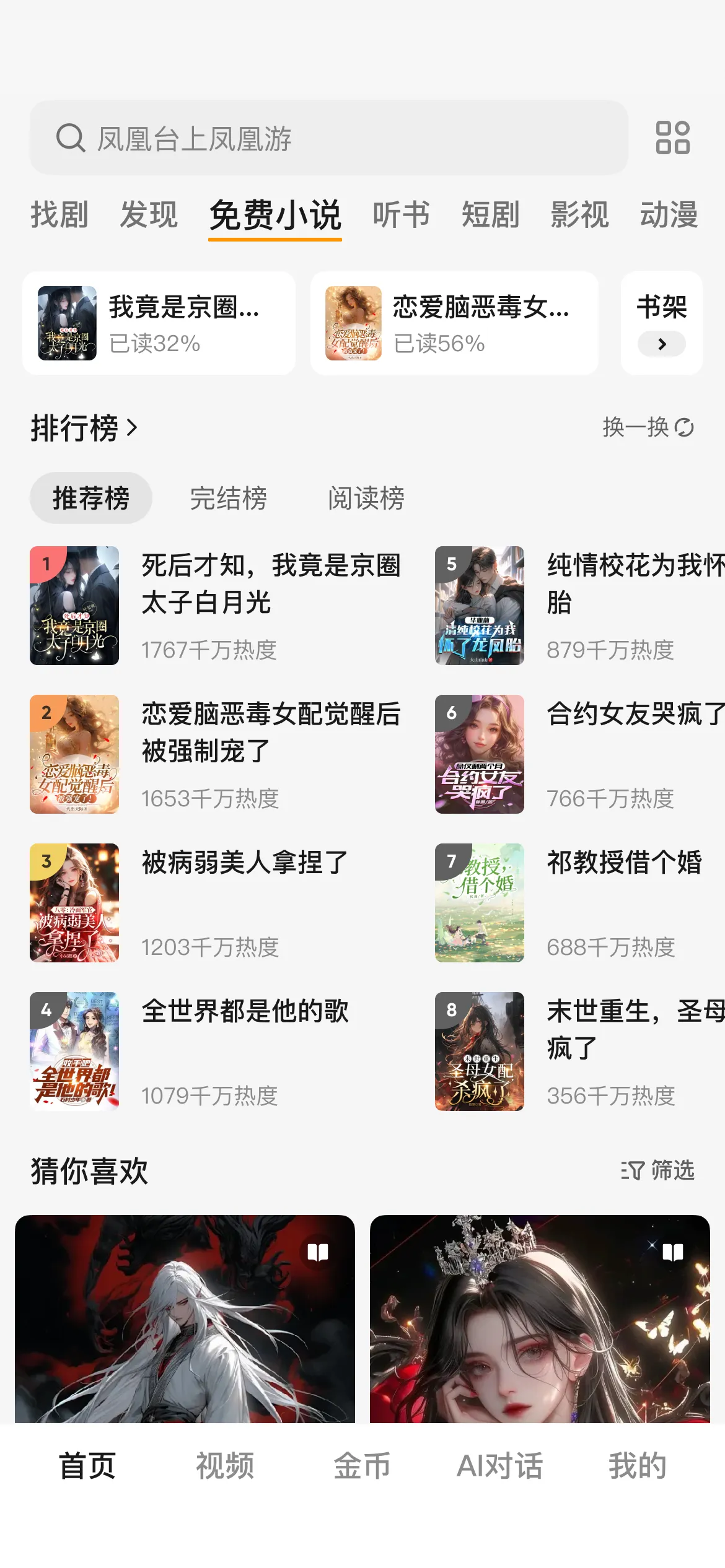Open the full 排行榜 ranking list
This screenshot has width=725, height=1568.
[84, 428]
